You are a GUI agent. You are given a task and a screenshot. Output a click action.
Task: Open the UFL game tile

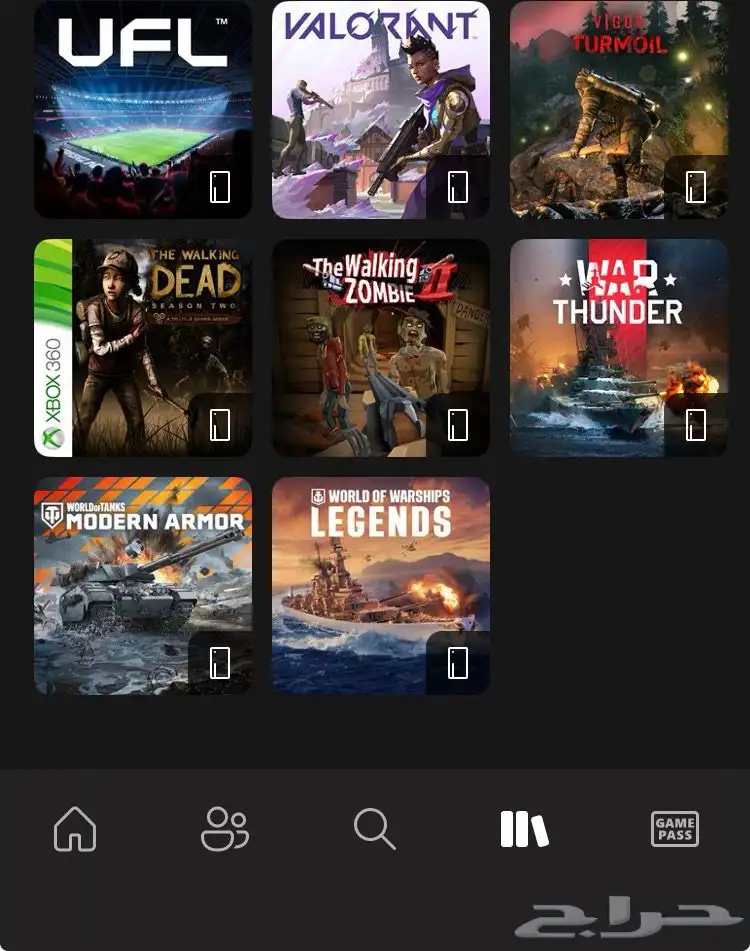143,109
